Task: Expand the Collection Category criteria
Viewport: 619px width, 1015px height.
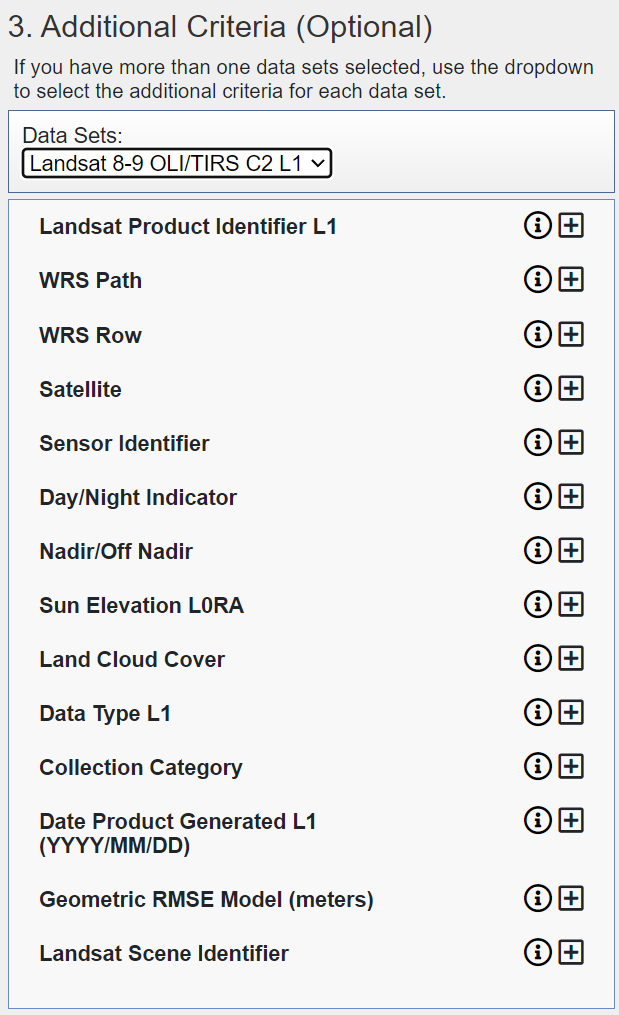Action: coord(571,766)
